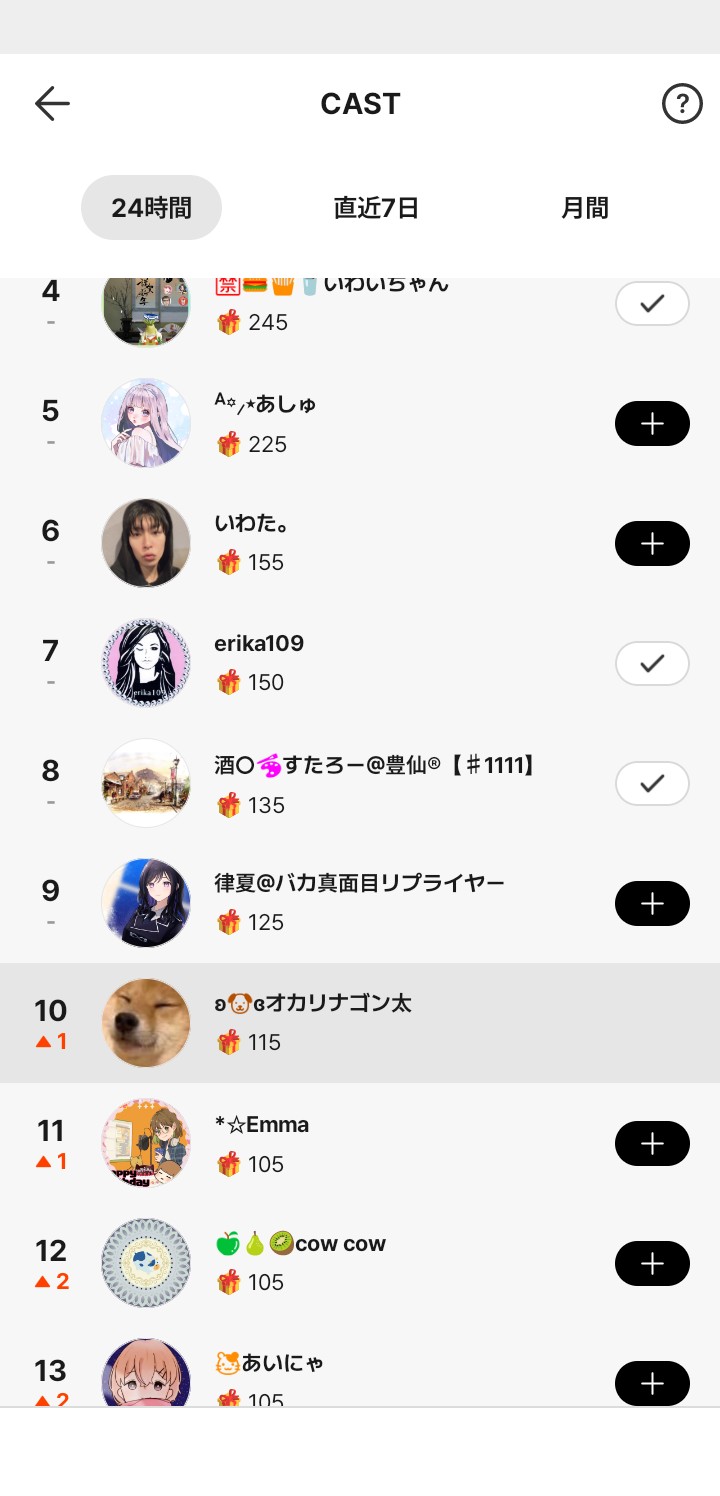Tap the check button beside 酒○すたろー@豊仙
The image size is (720, 1496).
click(652, 784)
